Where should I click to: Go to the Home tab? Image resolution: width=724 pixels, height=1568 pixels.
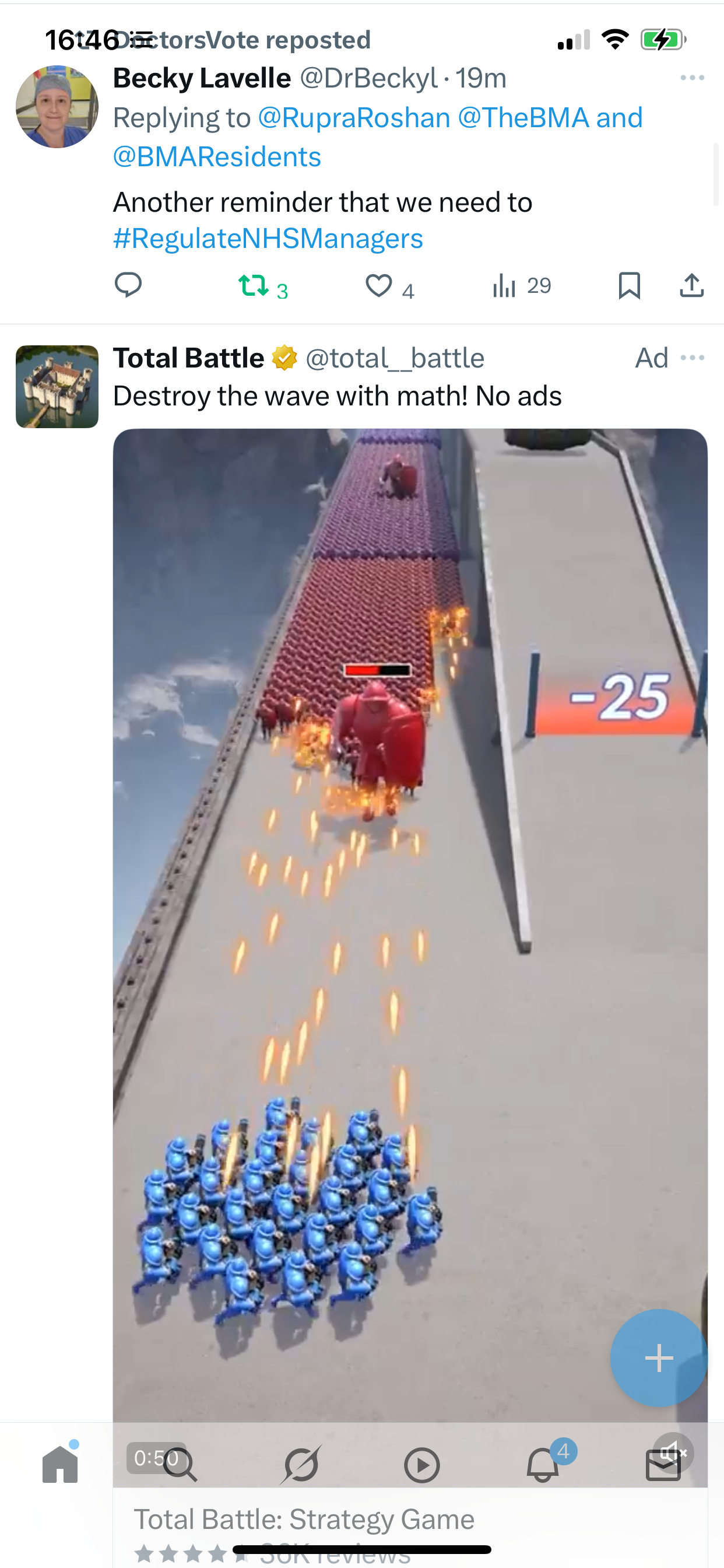pyautogui.click(x=60, y=1464)
